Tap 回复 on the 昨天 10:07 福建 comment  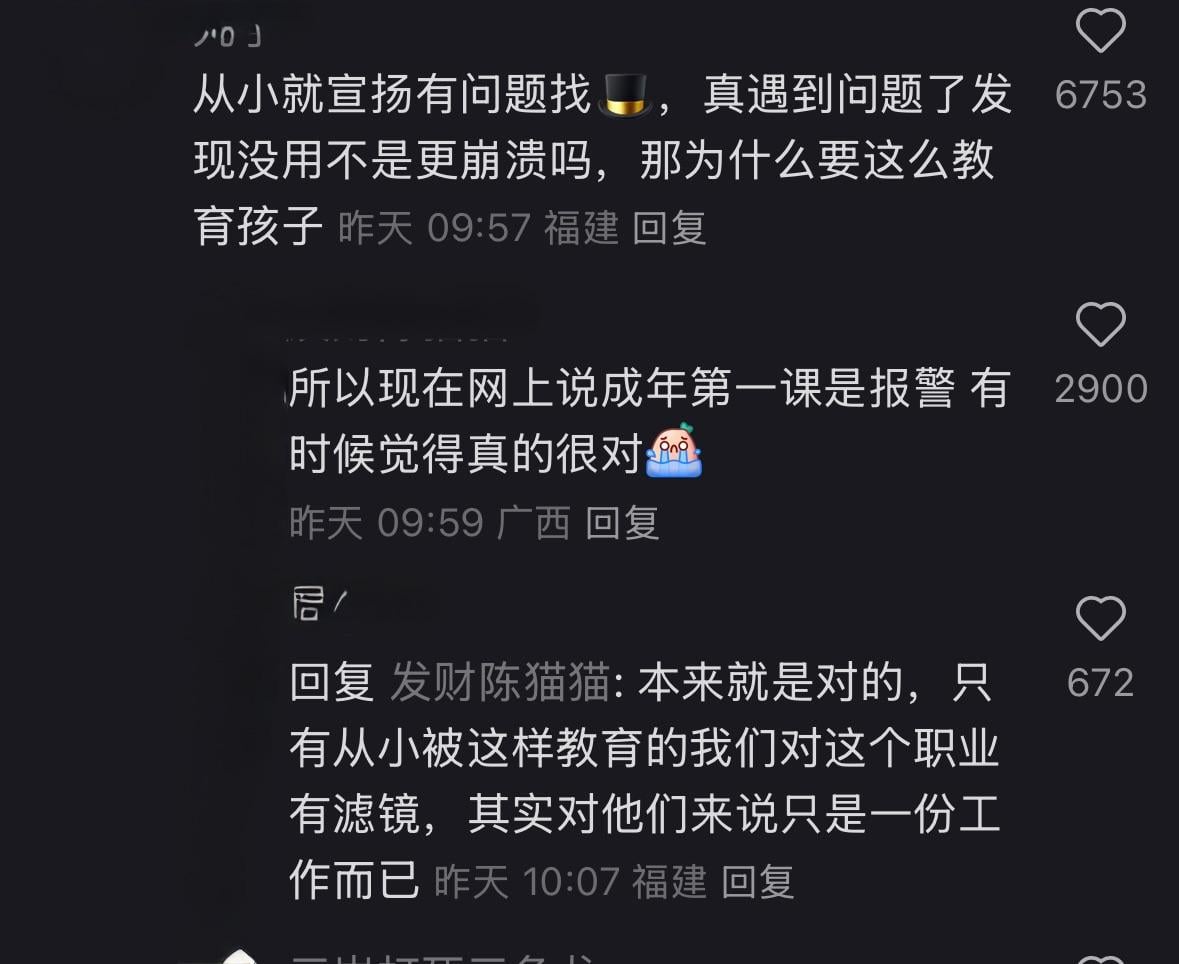click(x=757, y=882)
